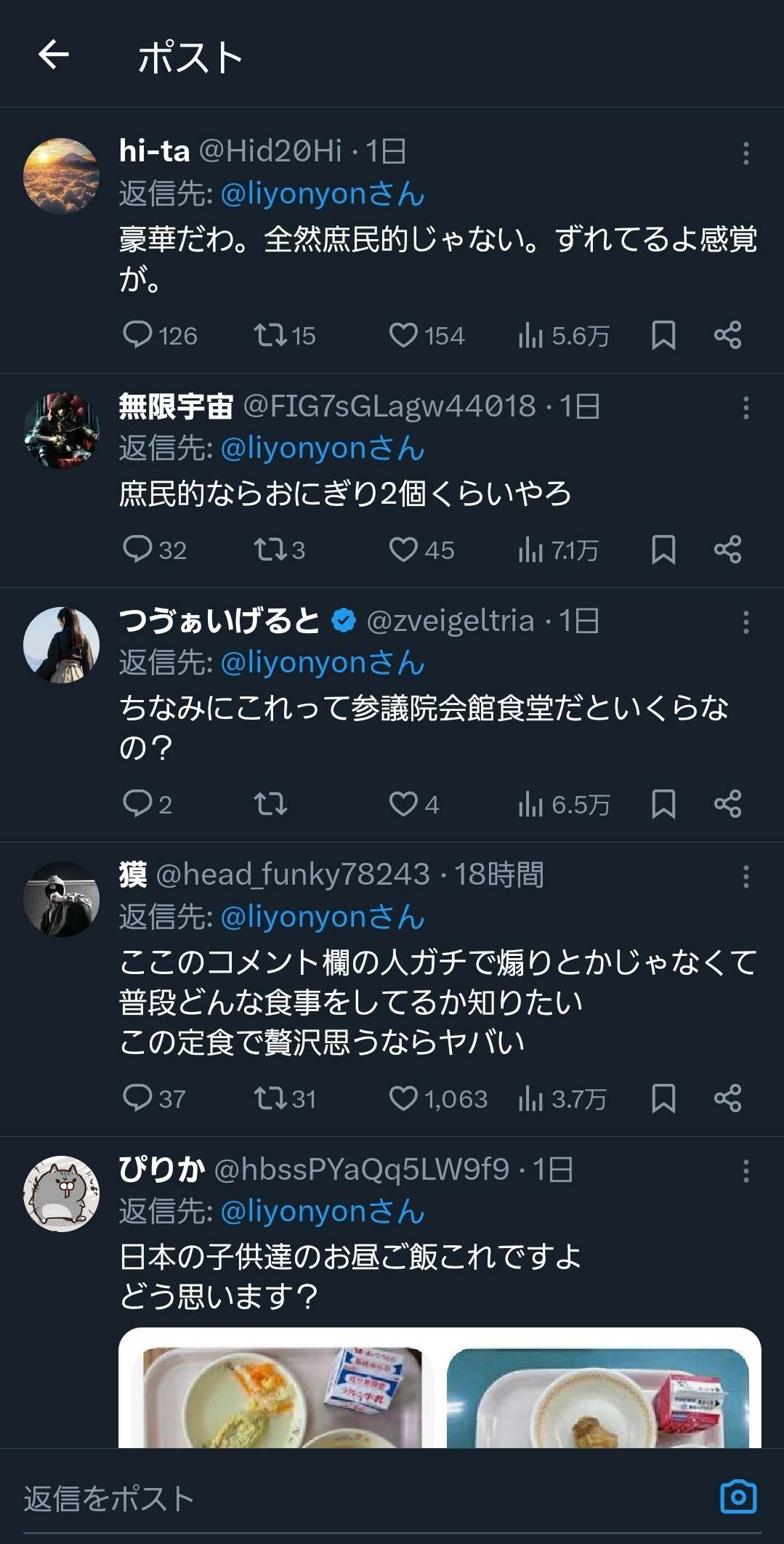This screenshot has height=1544, width=784.
Task: Like hi-ta's reply with 154 likes
Action: tap(403, 335)
